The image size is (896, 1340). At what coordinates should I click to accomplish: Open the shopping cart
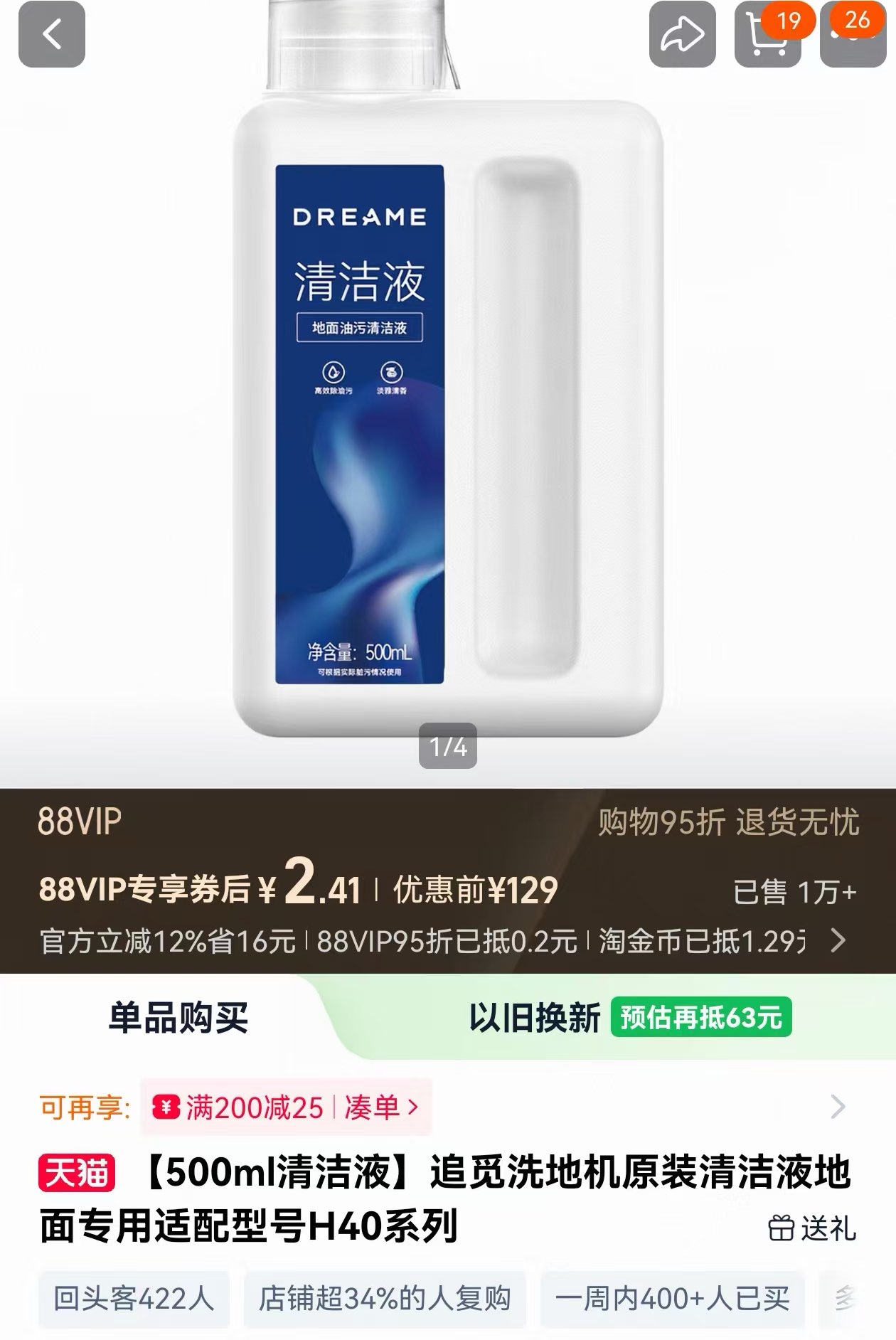(x=768, y=34)
